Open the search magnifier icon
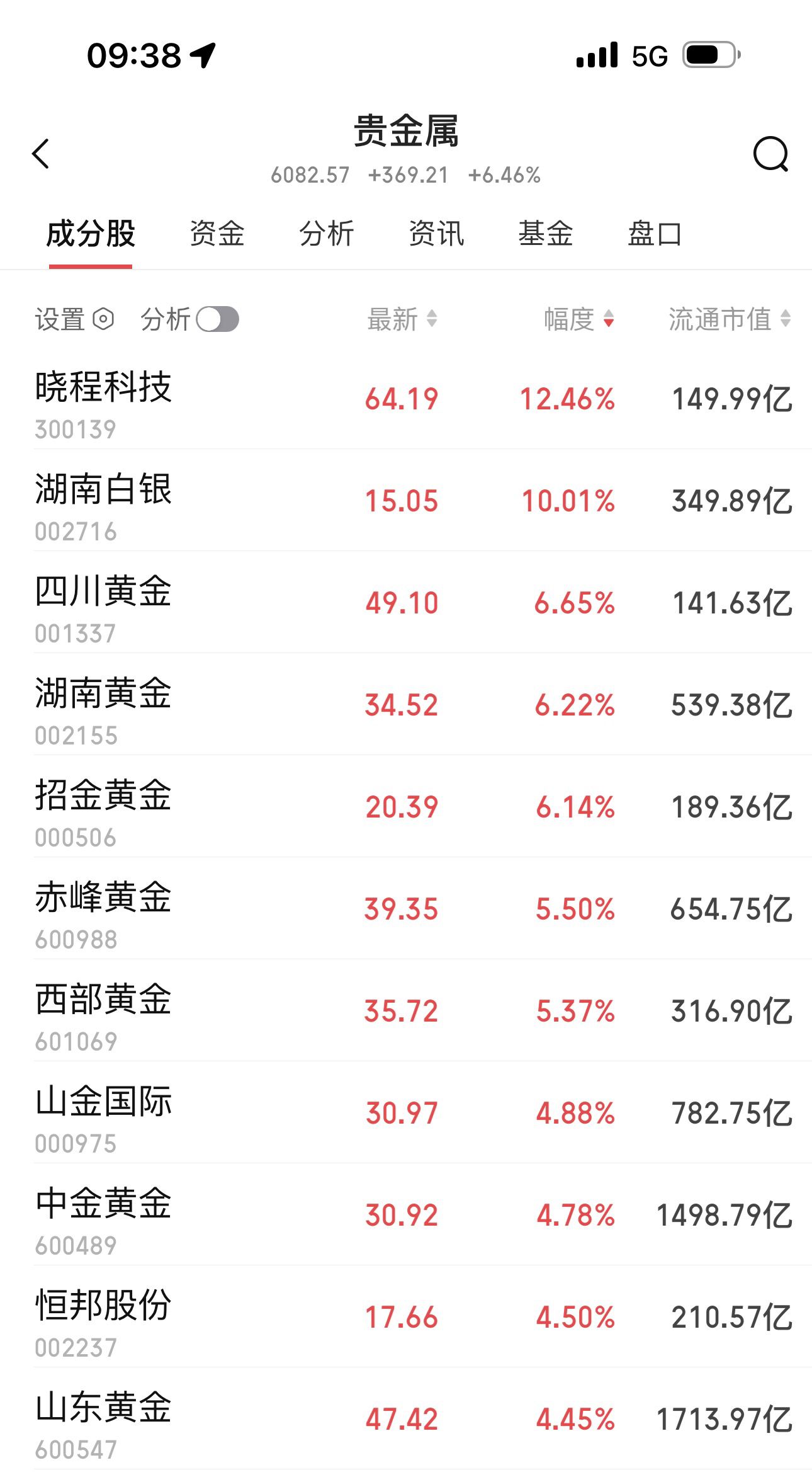Image resolution: width=812 pixels, height=1482 pixels. click(x=770, y=154)
